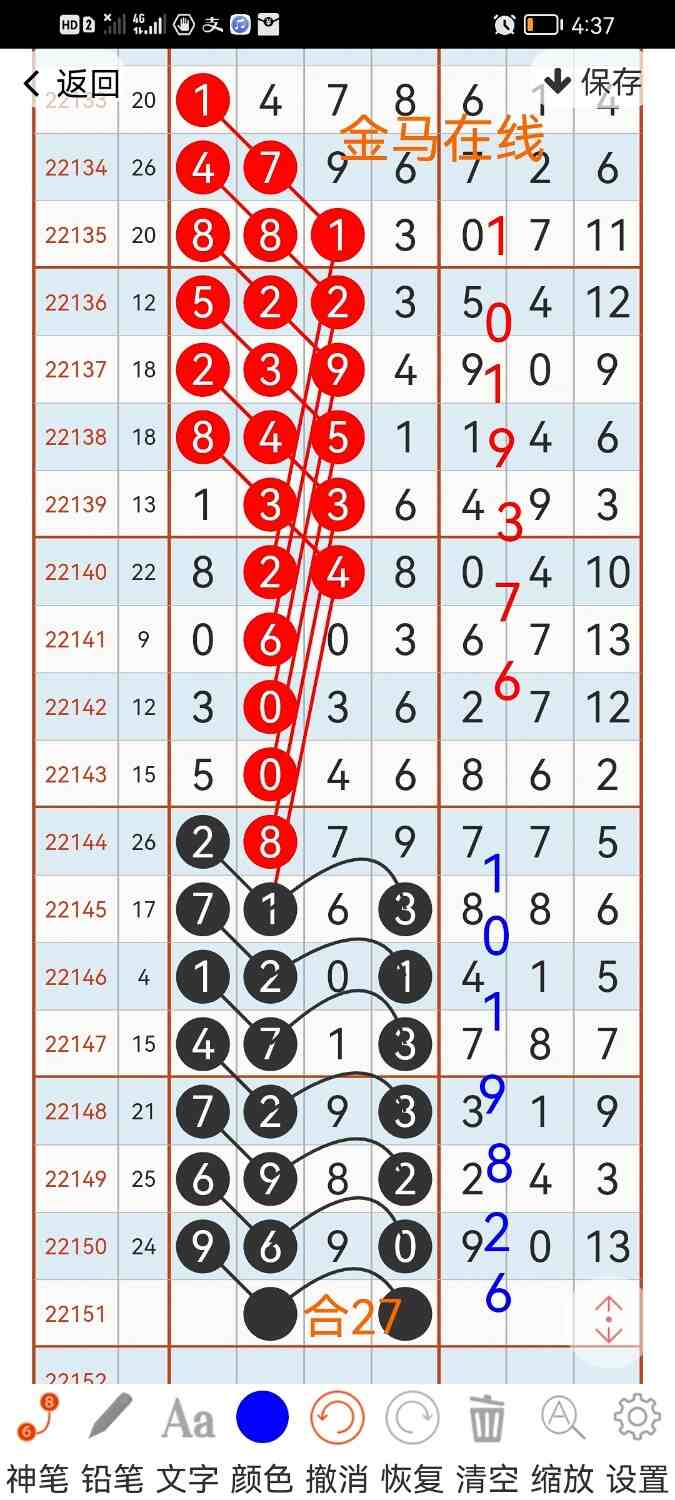Tap the floating up-down arrows button
Image resolution: width=675 pixels, height=1500 pixels.
coord(609,1320)
